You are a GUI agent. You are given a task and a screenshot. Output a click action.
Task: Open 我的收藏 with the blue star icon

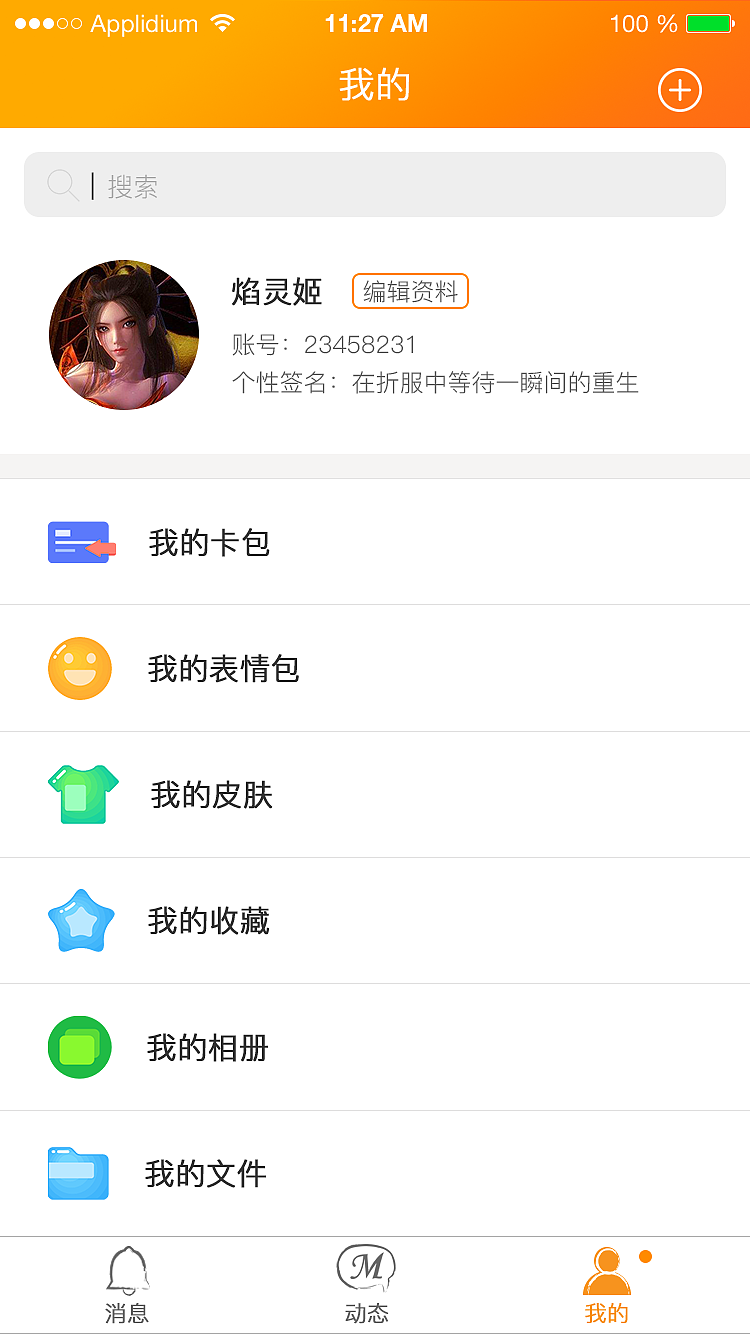[x=80, y=920]
